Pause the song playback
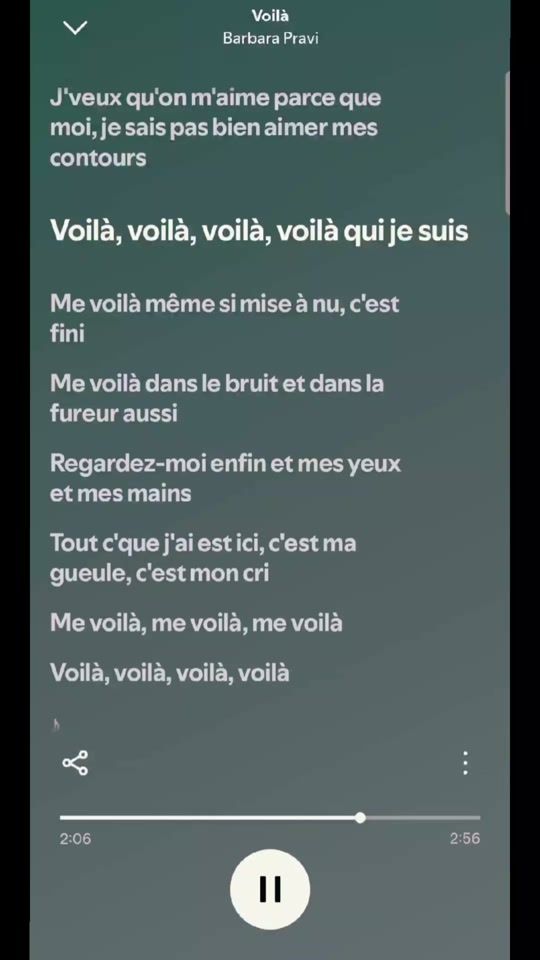The height and width of the screenshot is (960, 540). point(269,889)
